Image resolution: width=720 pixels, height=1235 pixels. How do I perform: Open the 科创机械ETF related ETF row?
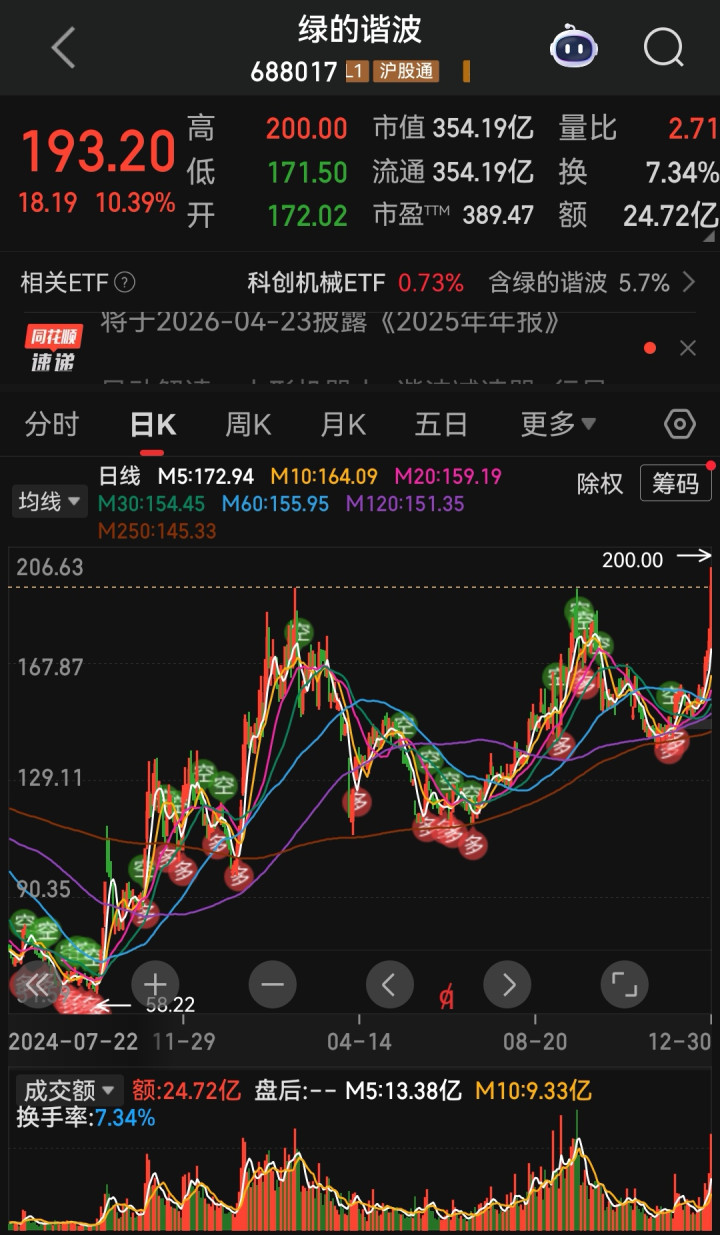[355, 283]
